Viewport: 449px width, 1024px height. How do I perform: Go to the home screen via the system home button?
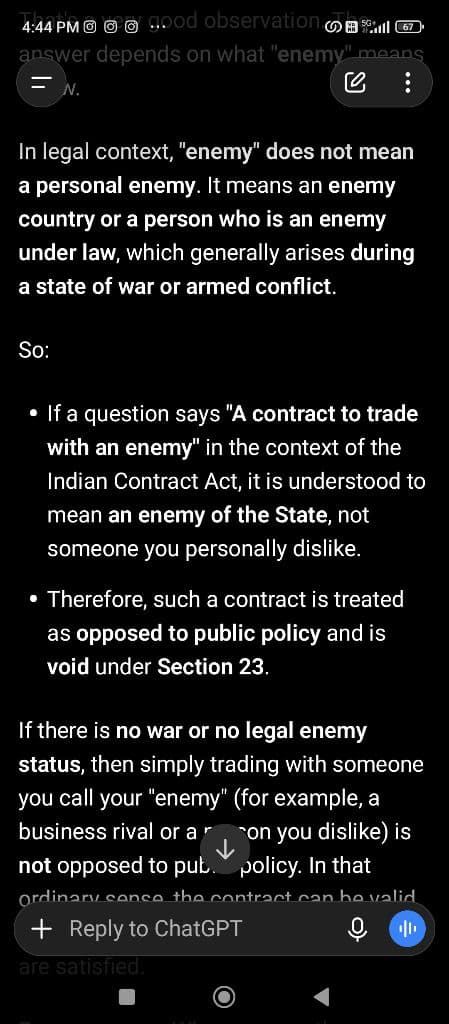224,997
